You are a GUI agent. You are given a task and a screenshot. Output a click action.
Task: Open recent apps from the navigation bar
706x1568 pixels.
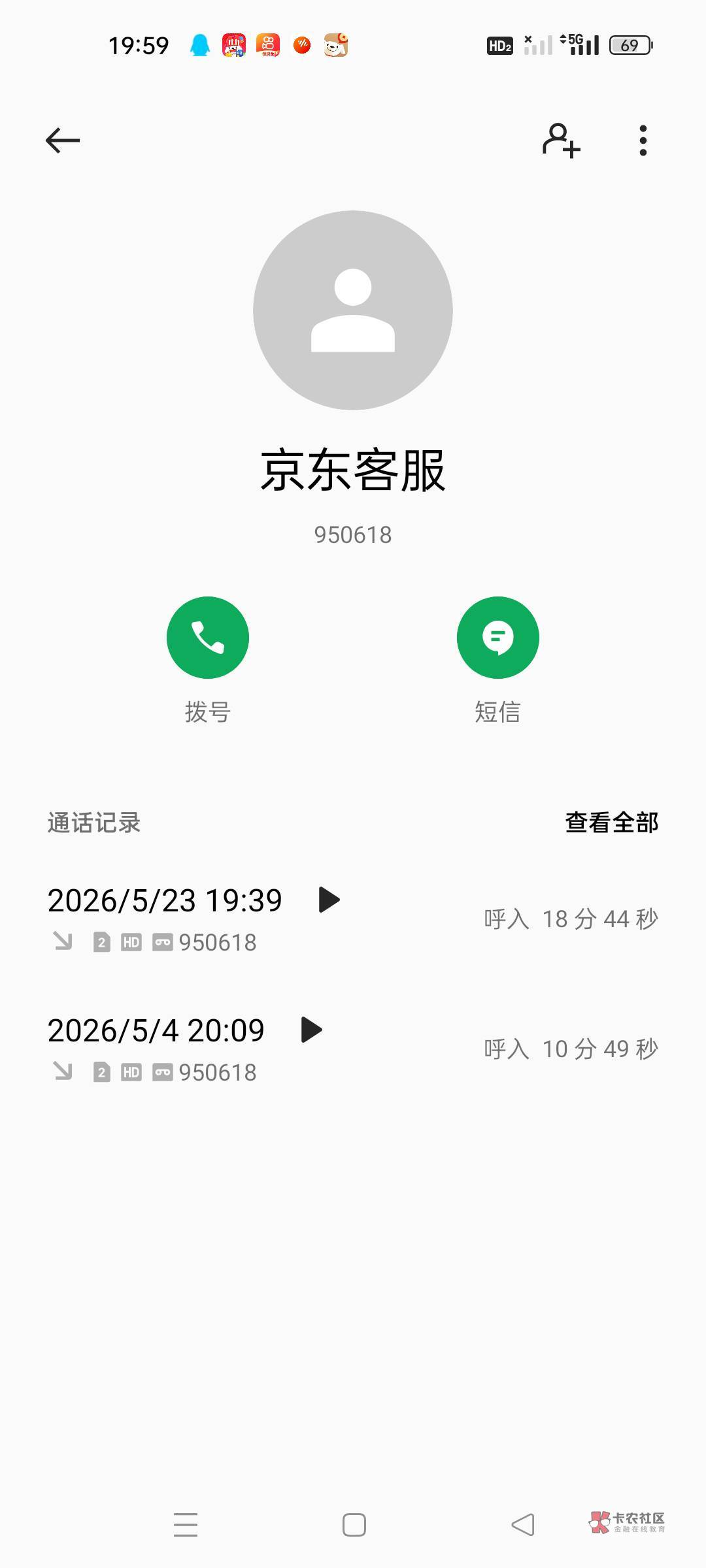point(186,1525)
